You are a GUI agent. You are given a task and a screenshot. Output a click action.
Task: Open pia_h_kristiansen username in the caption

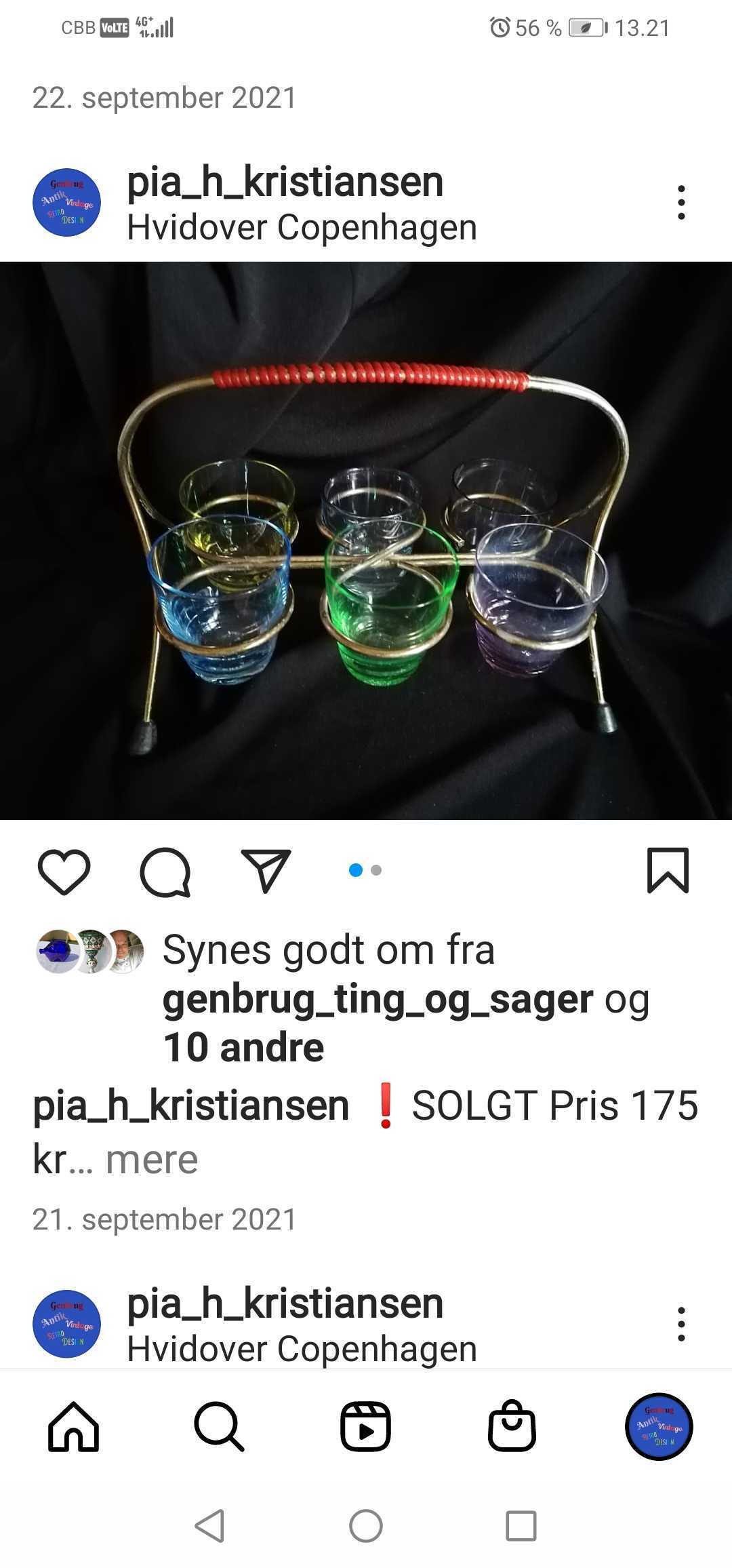[190, 1106]
